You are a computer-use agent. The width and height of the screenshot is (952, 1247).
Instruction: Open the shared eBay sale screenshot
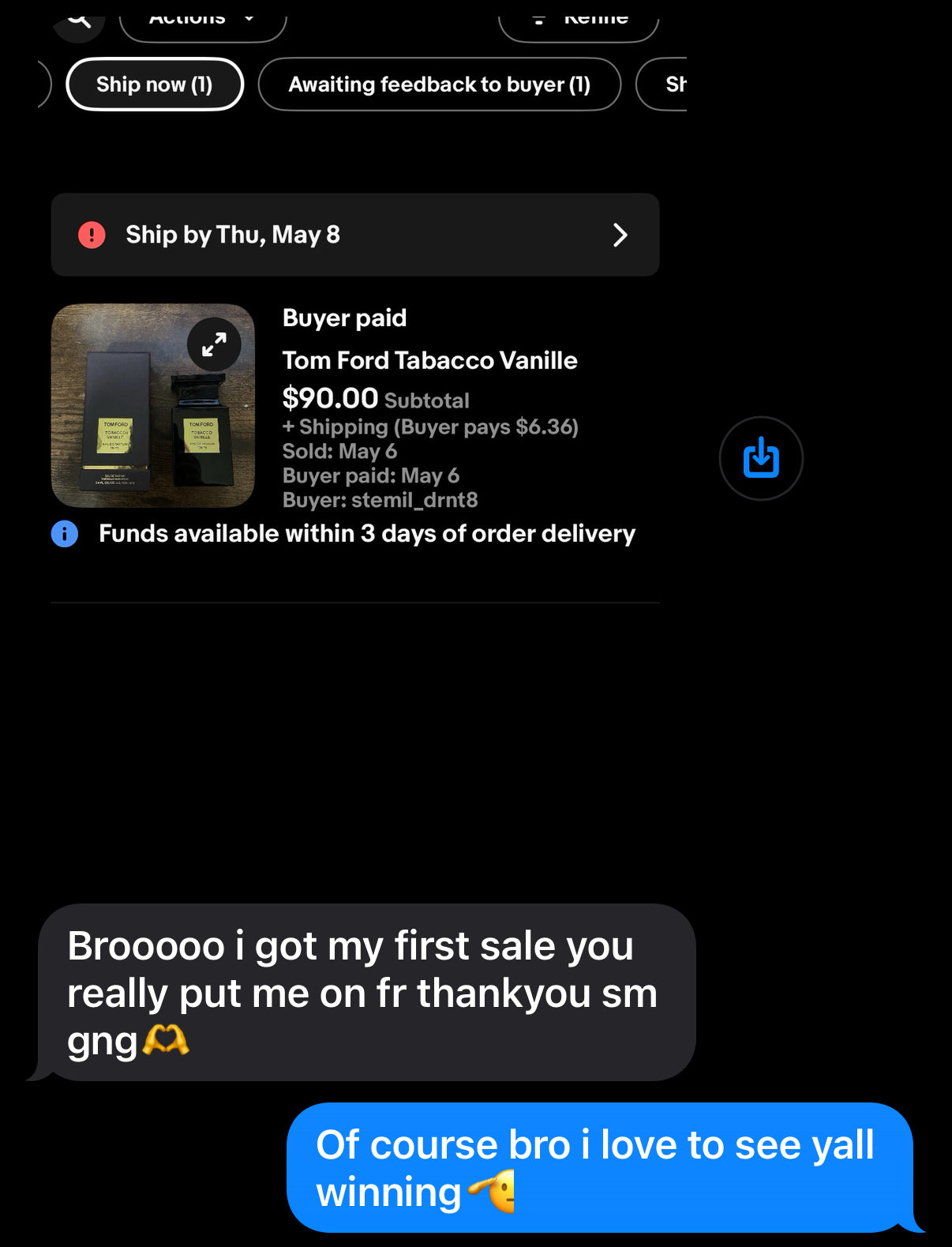pos(355,411)
